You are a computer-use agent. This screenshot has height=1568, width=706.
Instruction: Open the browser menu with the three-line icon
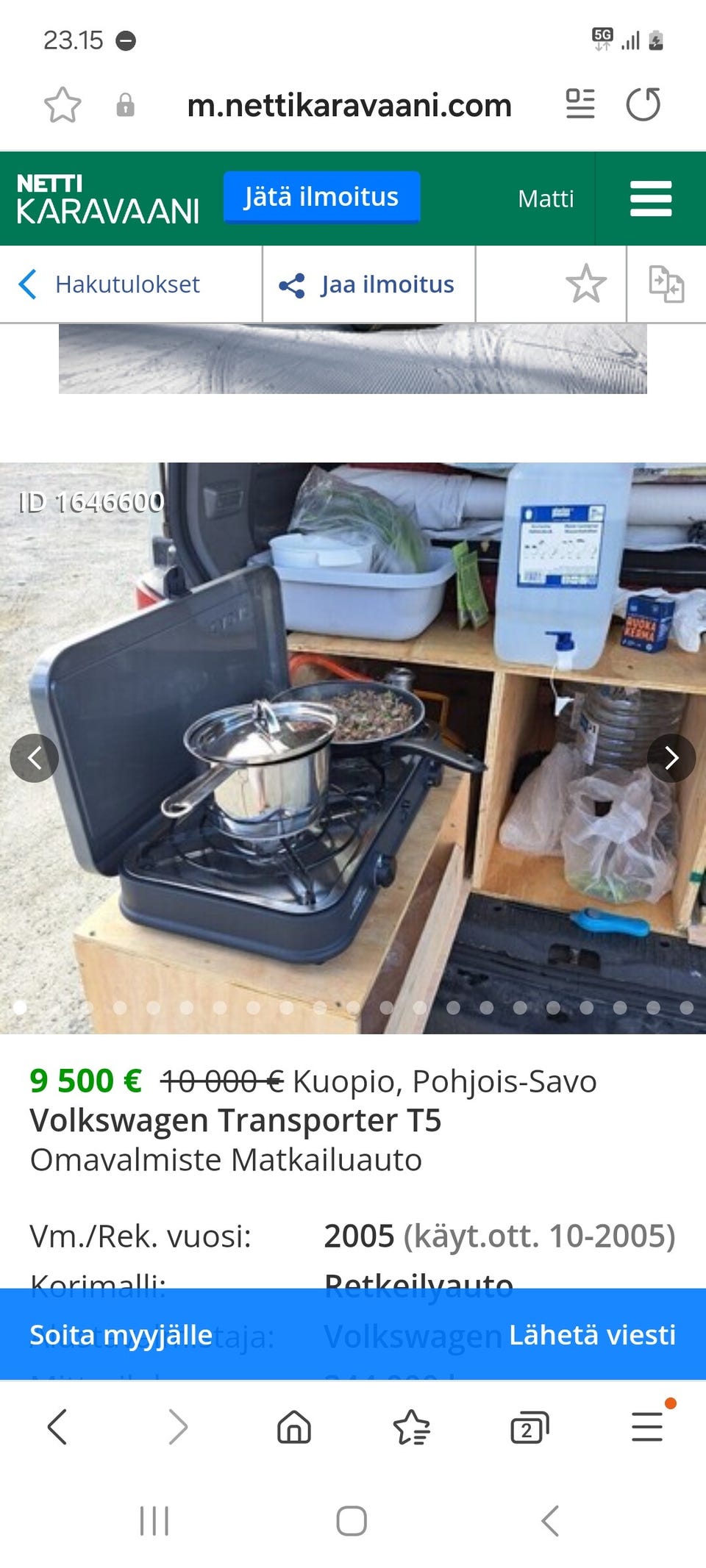646,1427
